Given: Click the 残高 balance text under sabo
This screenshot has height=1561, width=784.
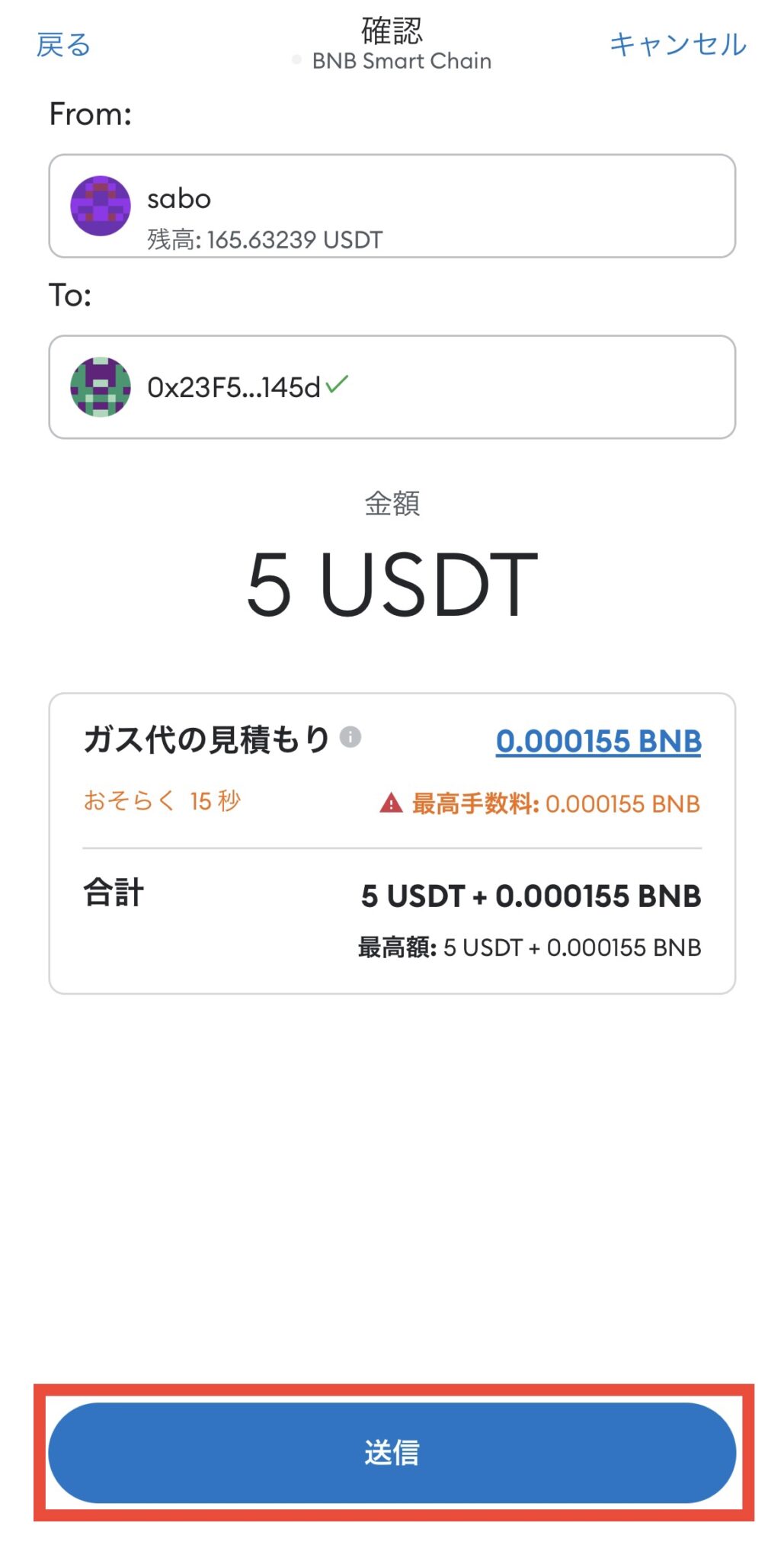Looking at the screenshot, I should (x=264, y=238).
